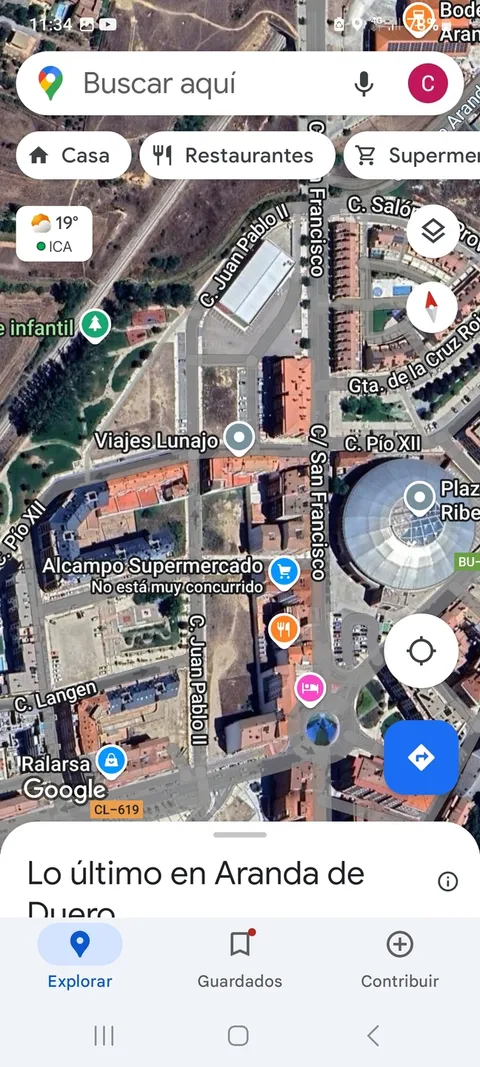Go back with the system back button
The image size is (480, 1067).
point(372,1036)
